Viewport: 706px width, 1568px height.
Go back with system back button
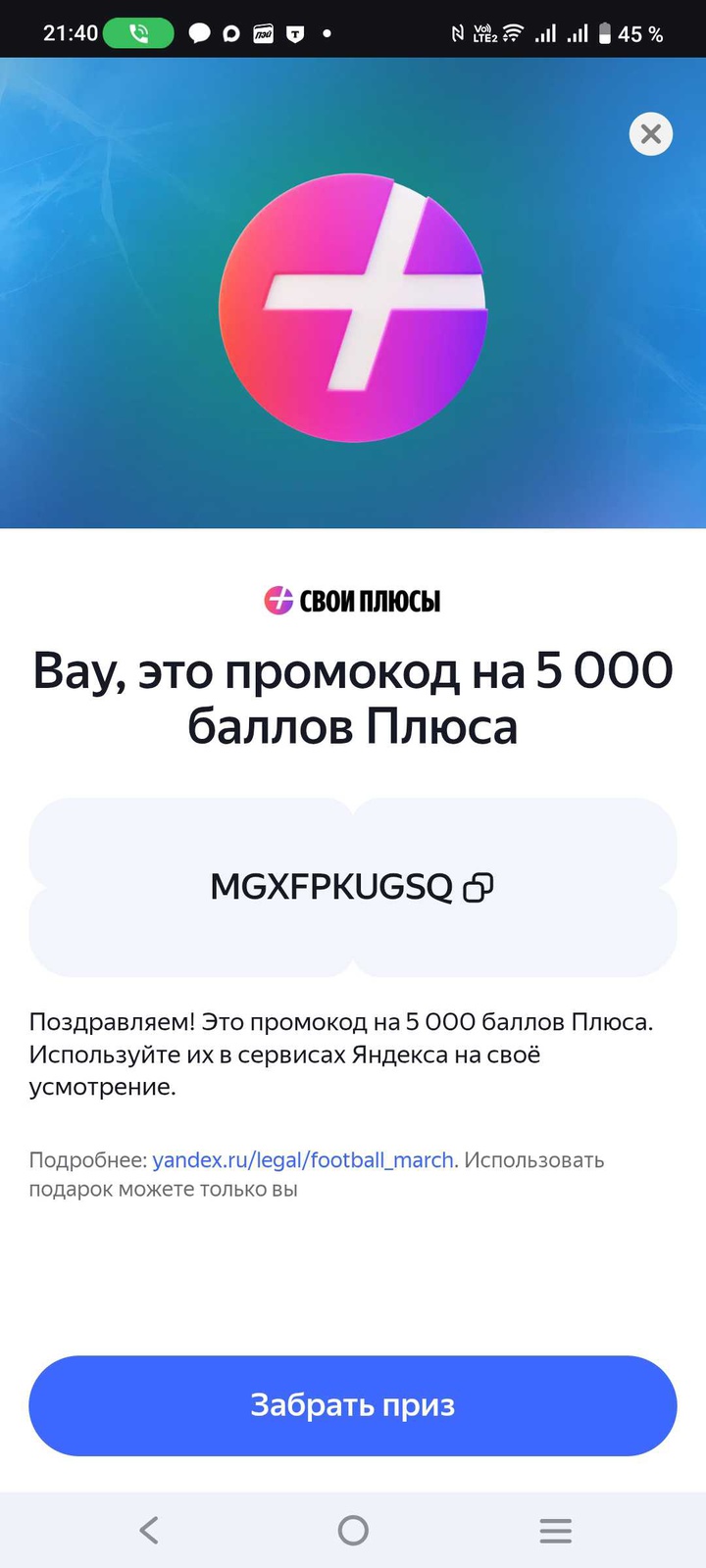(149, 1530)
